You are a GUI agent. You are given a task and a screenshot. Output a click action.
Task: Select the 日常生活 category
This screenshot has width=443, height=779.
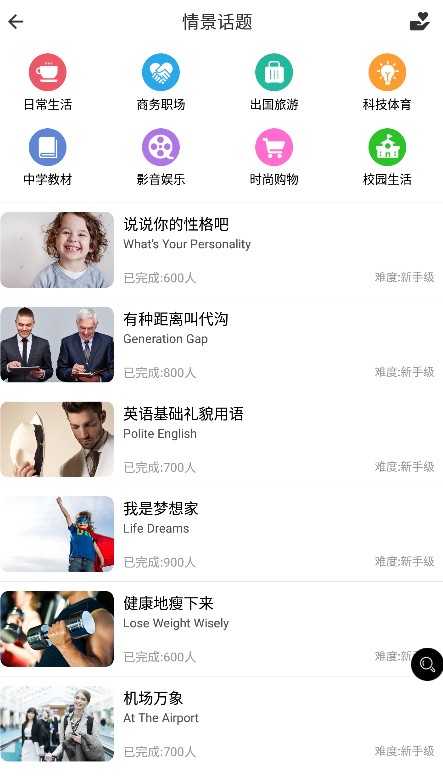tap(48, 82)
